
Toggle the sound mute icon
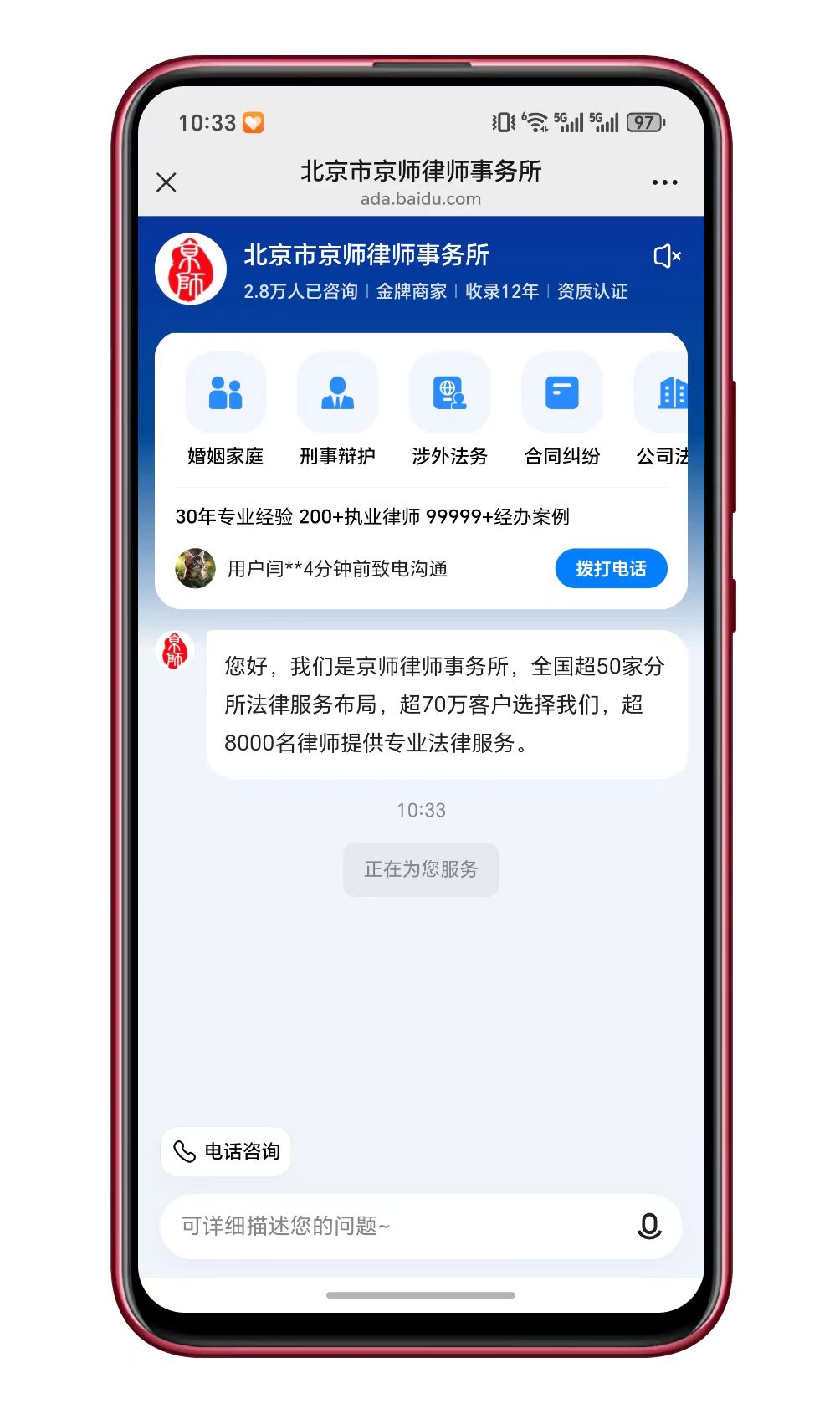(666, 256)
